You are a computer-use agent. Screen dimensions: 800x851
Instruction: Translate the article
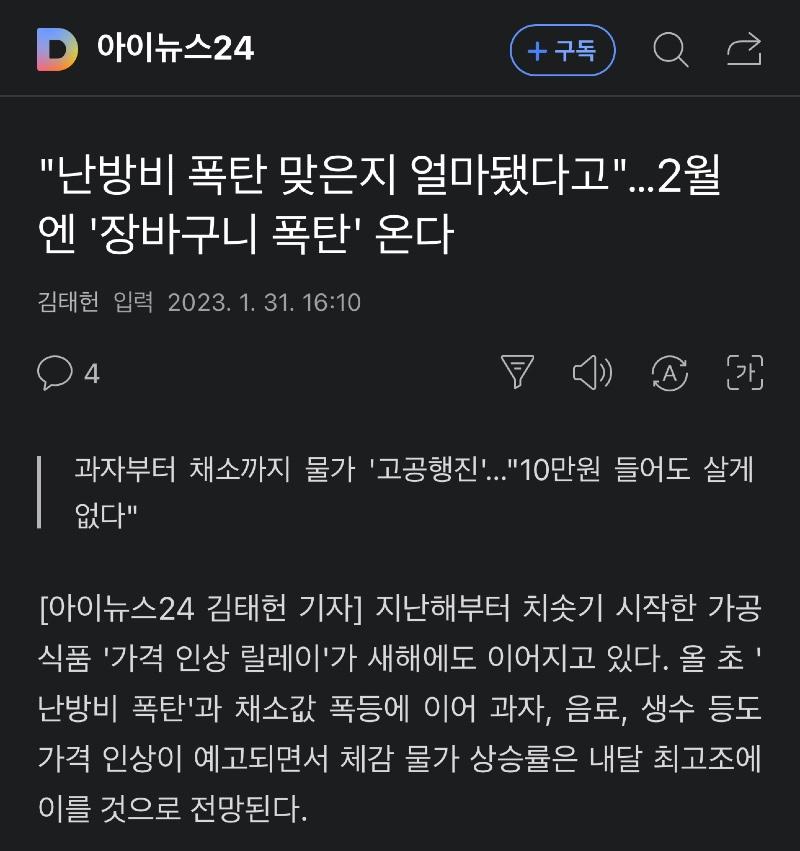669,372
